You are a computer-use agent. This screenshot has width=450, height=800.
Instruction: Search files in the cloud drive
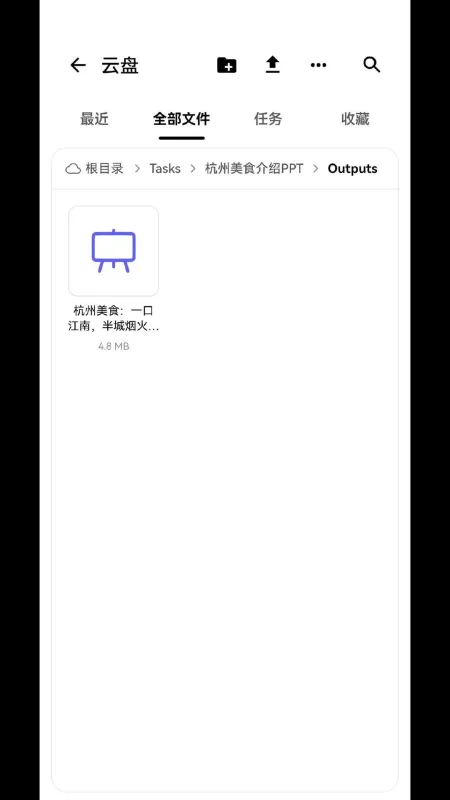371,65
